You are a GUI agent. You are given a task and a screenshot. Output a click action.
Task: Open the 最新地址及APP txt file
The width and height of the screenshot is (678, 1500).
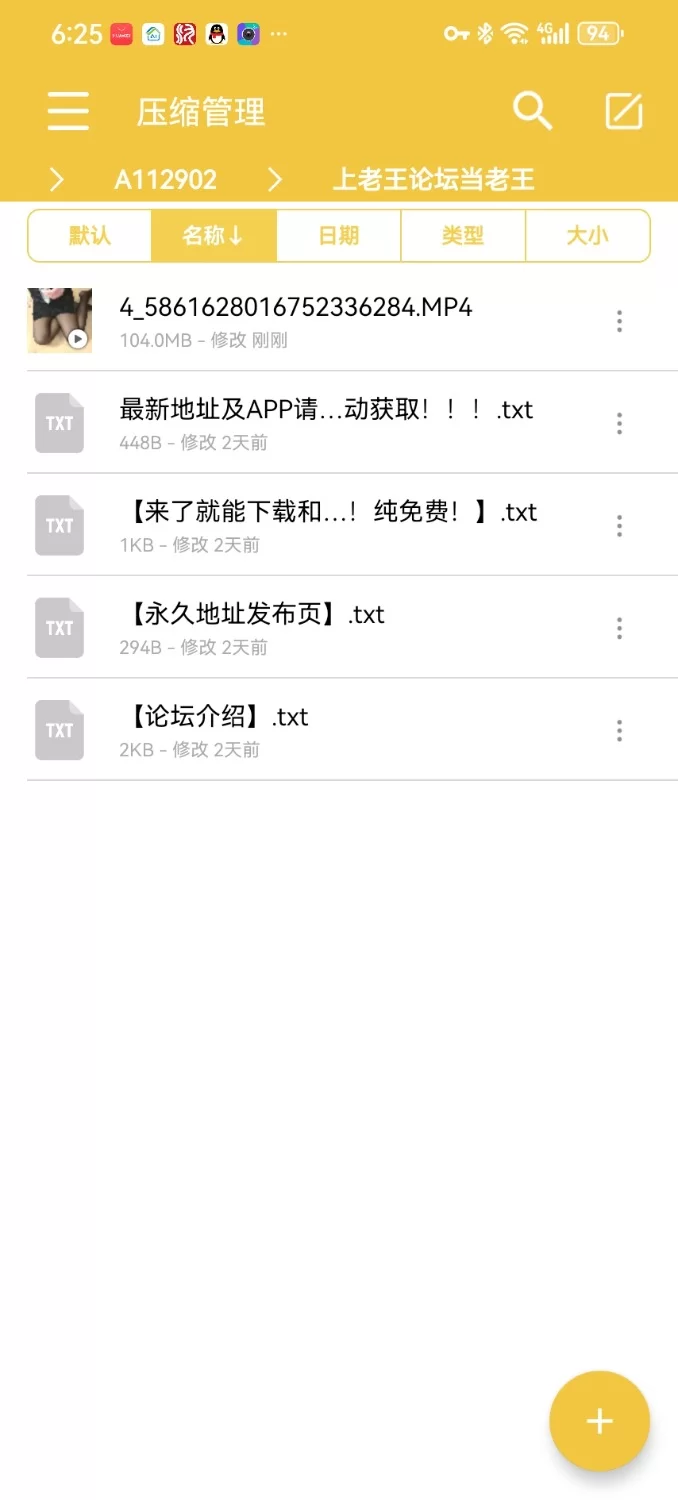coord(325,422)
